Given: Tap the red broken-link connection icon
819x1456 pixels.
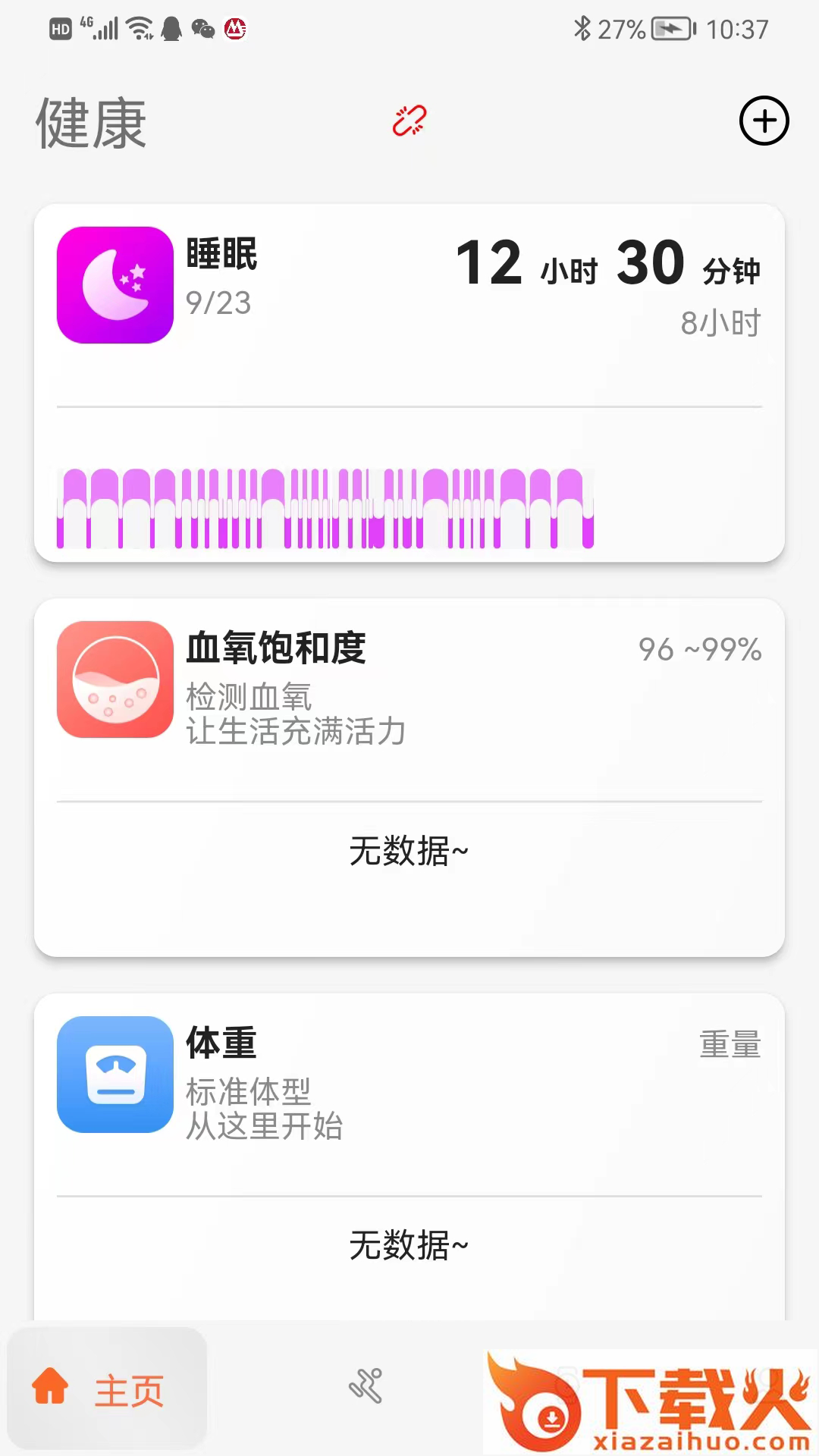Looking at the screenshot, I should coord(409,121).
